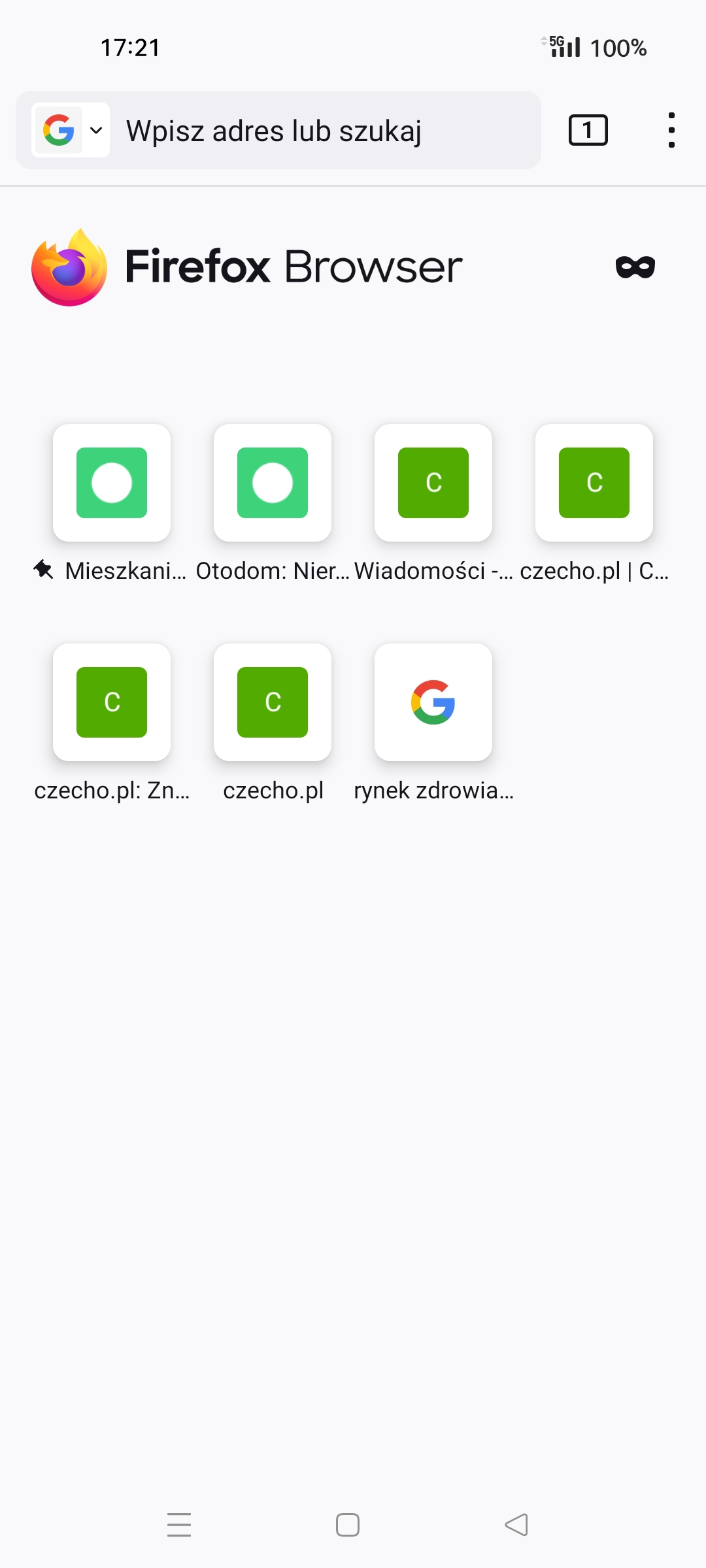The image size is (706, 1568).
Task: Open the plain czecho.pl shortcut
Action: (273, 702)
